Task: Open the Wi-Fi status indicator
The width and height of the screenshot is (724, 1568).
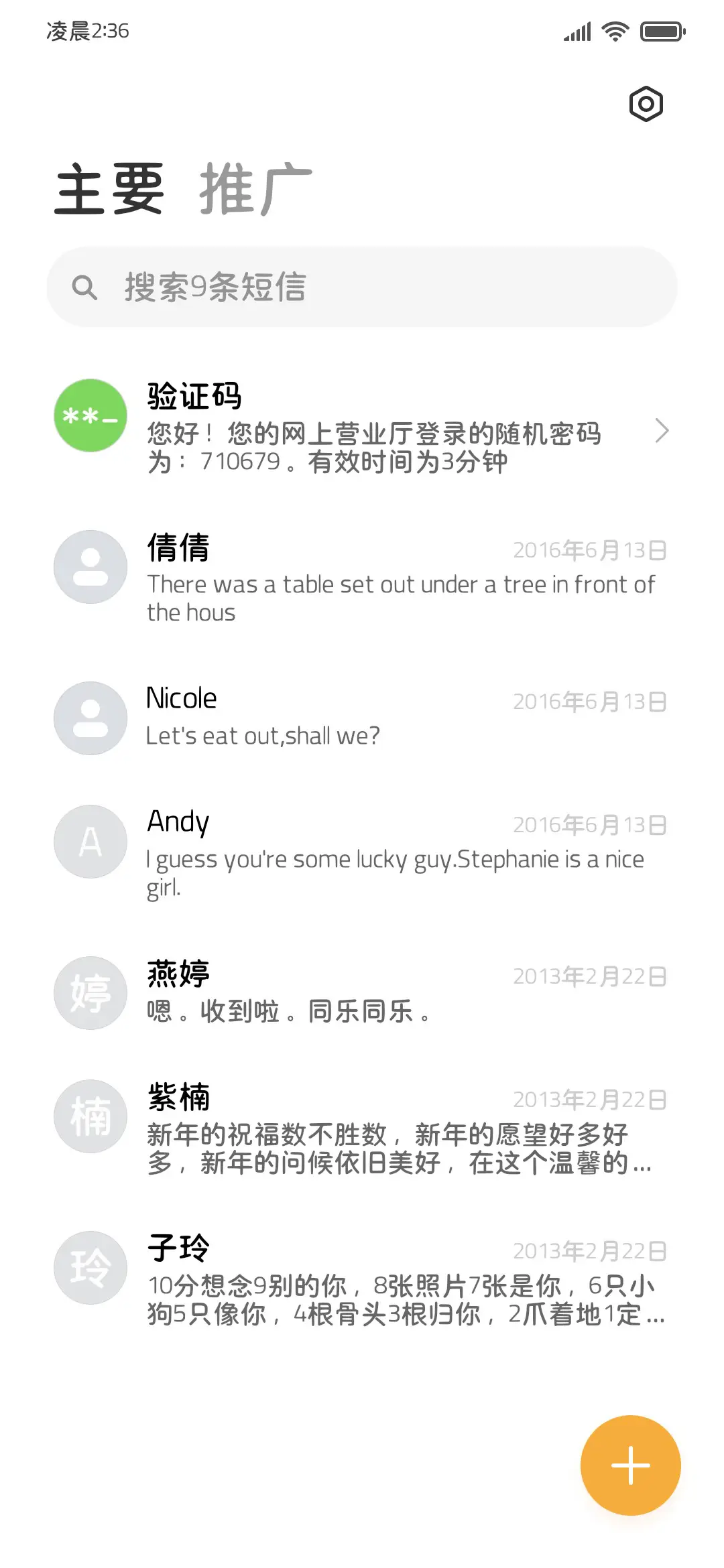Action: pos(614,30)
